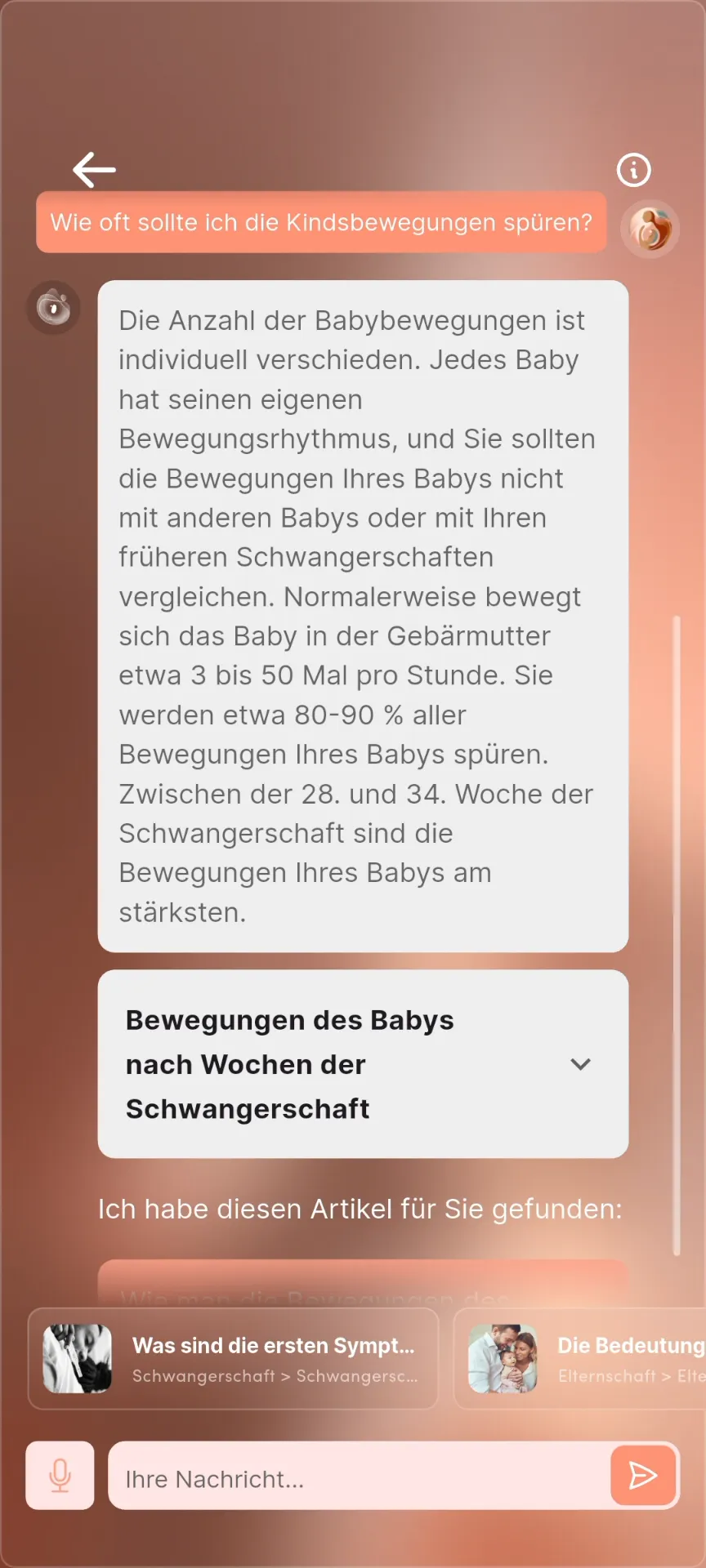Image resolution: width=706 pixels, height=1568 pixels.
Task: Open the Die Bedeutung article card
Action: click(580, 1359)
